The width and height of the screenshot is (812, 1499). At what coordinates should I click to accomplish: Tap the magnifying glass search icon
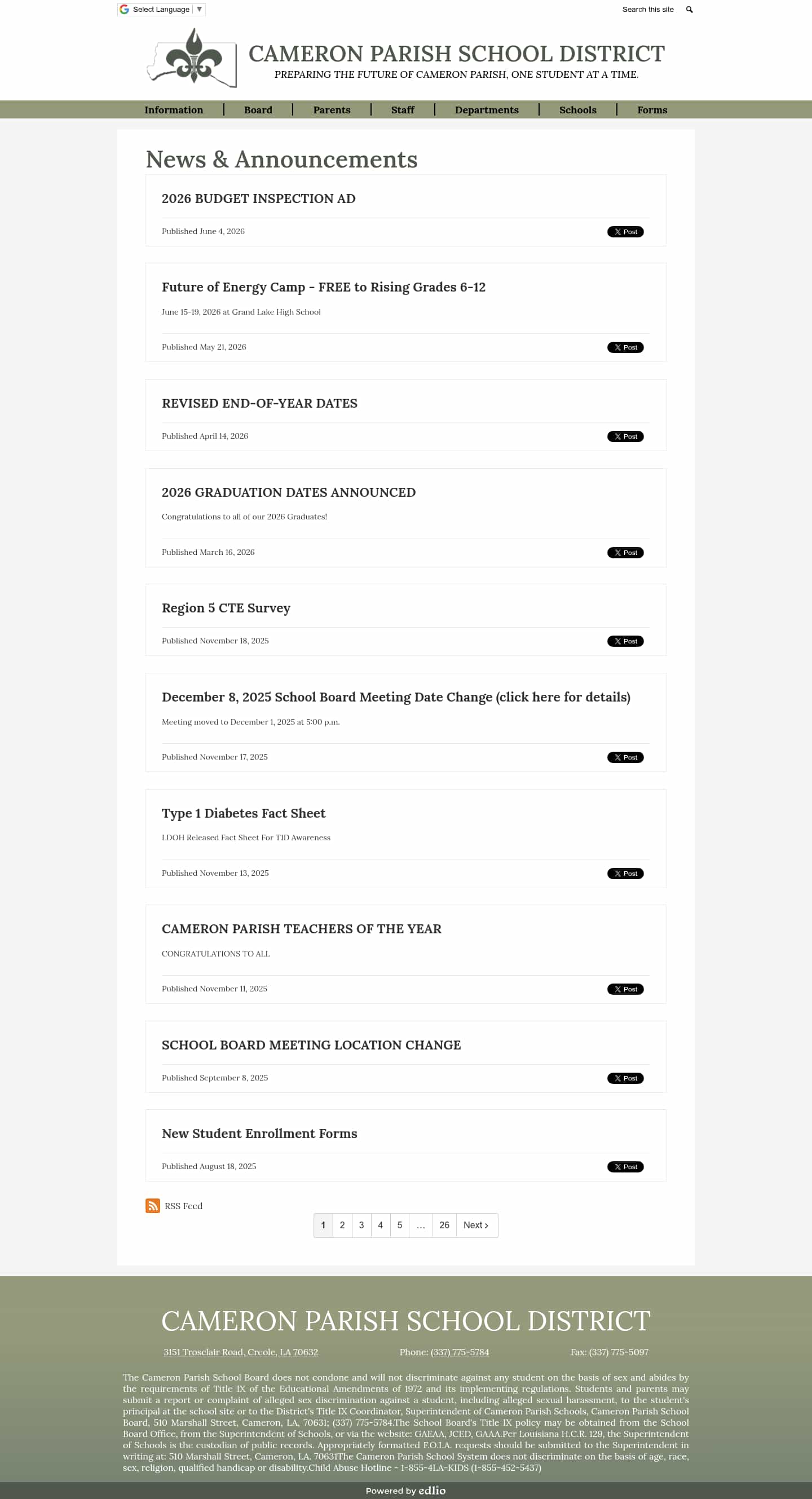point(689,10)
